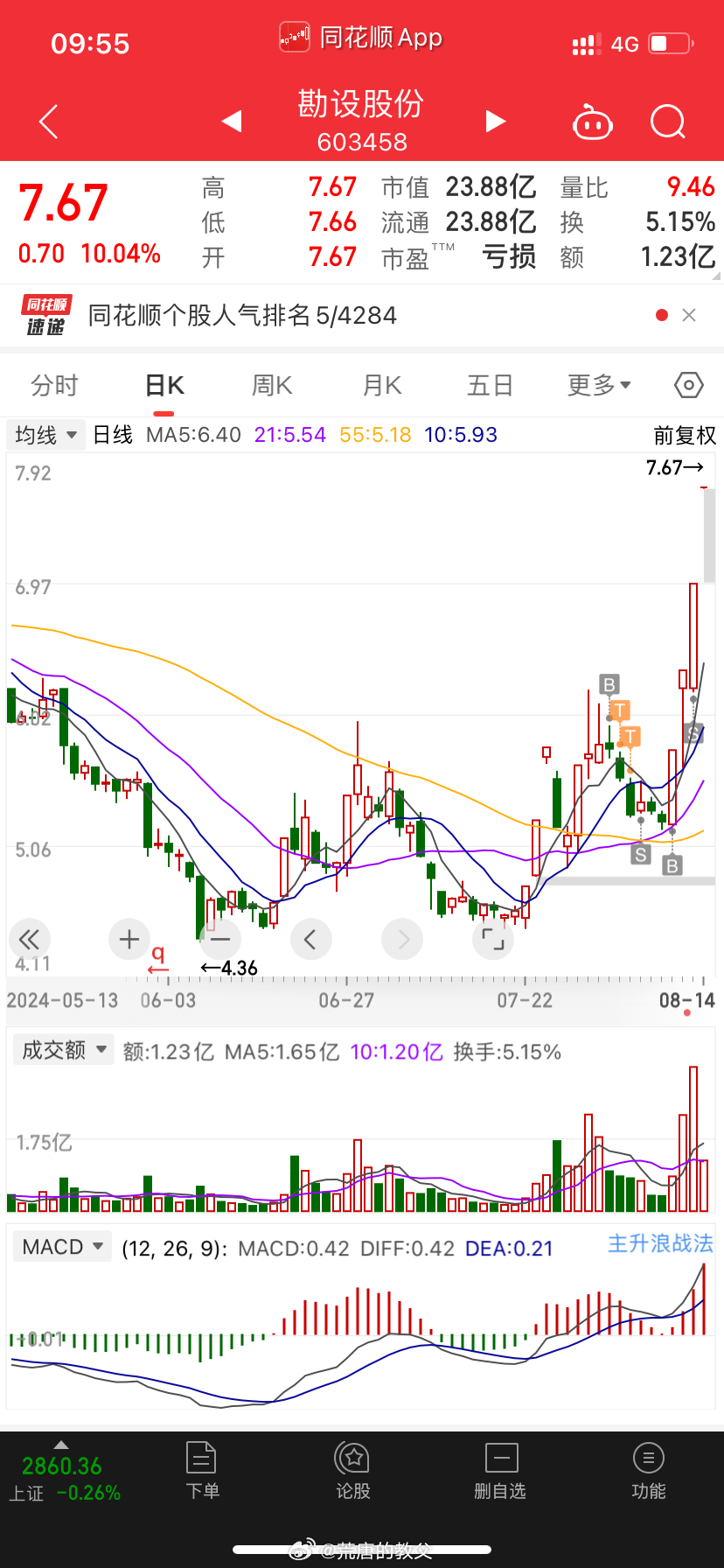Select the 月K tab
Viewport: 724px width, 1568px height.
(x=382, y=385)
